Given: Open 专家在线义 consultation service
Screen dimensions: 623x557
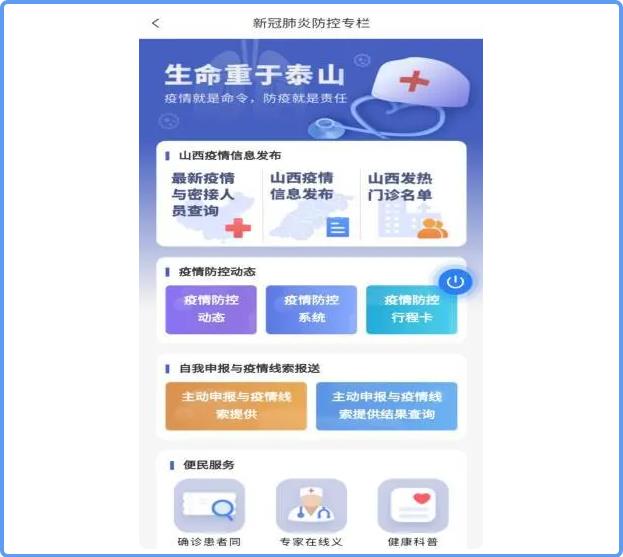Looking at the screenshot, I should 311,509.
